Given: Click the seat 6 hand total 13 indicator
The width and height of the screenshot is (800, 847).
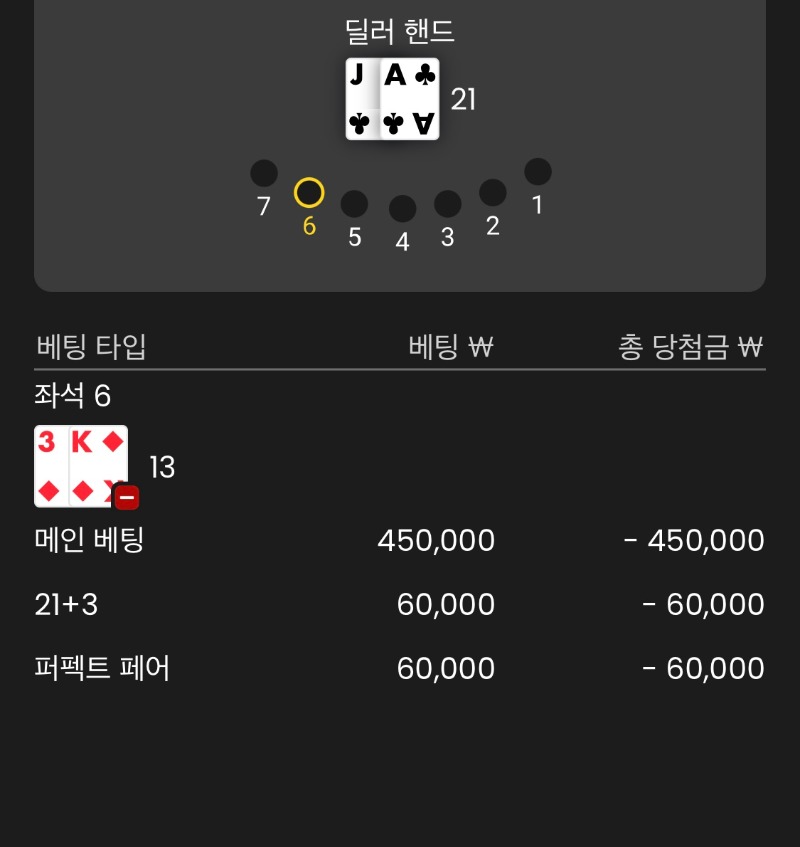Looking at the screenshot, I should coord(163,466).
